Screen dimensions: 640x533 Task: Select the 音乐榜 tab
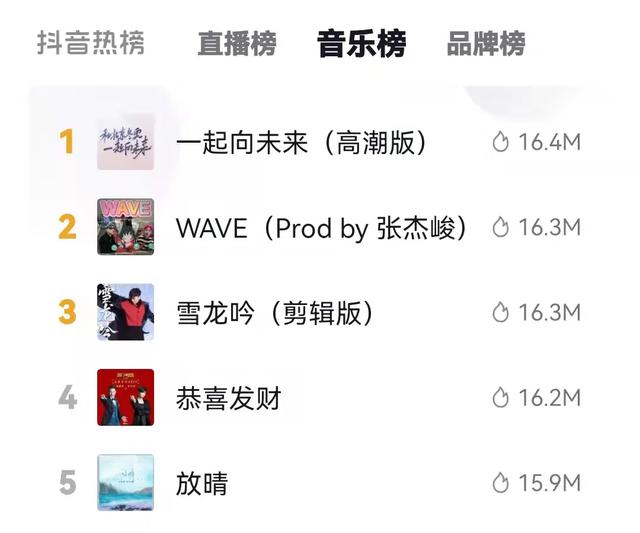click(361, 44)
